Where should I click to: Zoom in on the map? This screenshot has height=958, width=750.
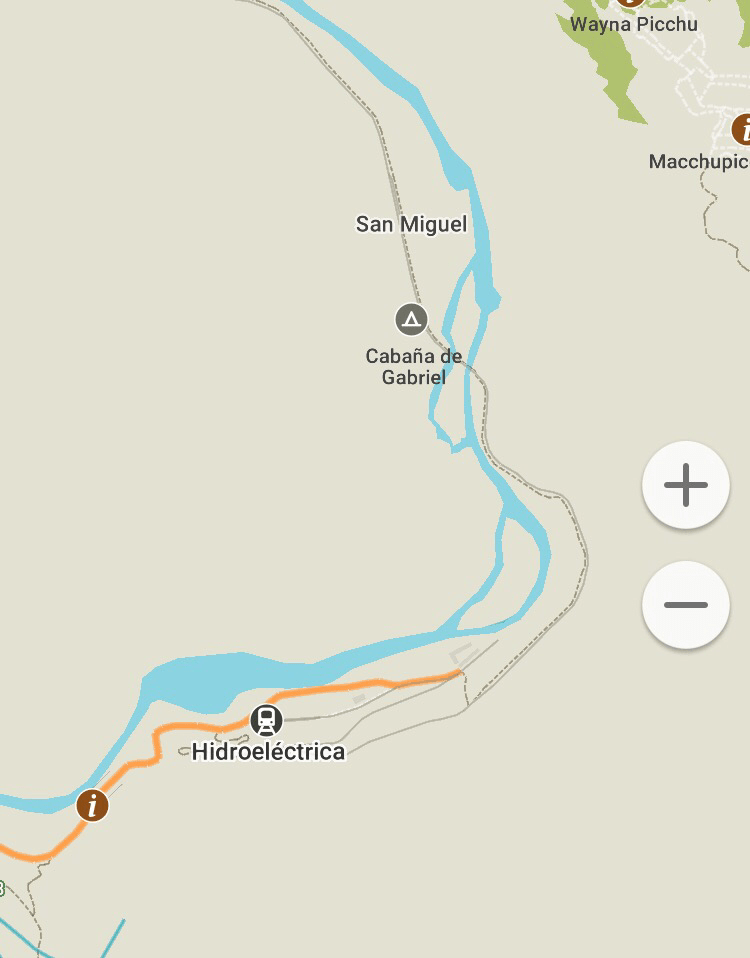tap(685, 486)
